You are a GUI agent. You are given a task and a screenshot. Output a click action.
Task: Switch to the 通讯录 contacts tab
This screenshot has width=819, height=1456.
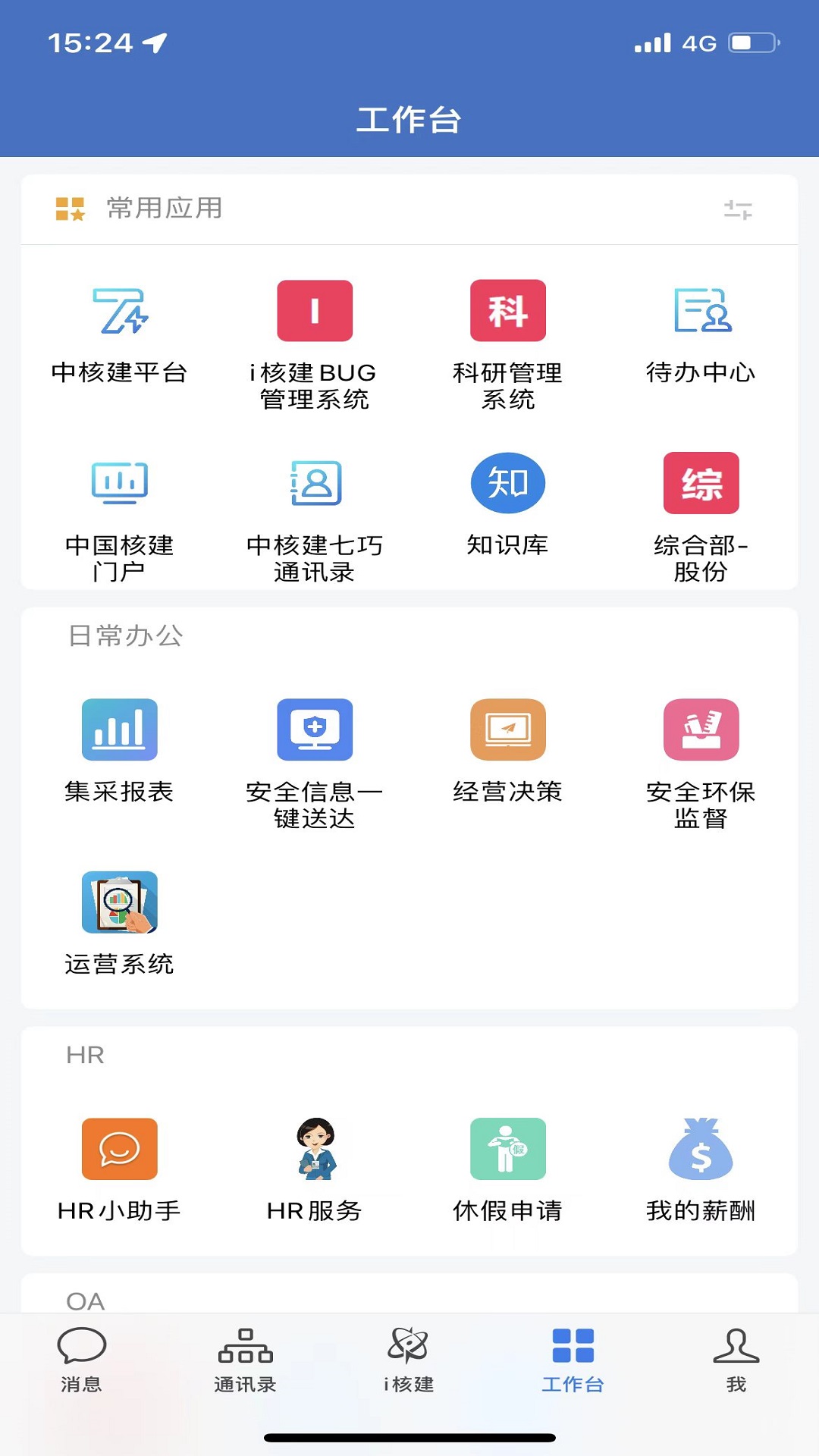246,1365
